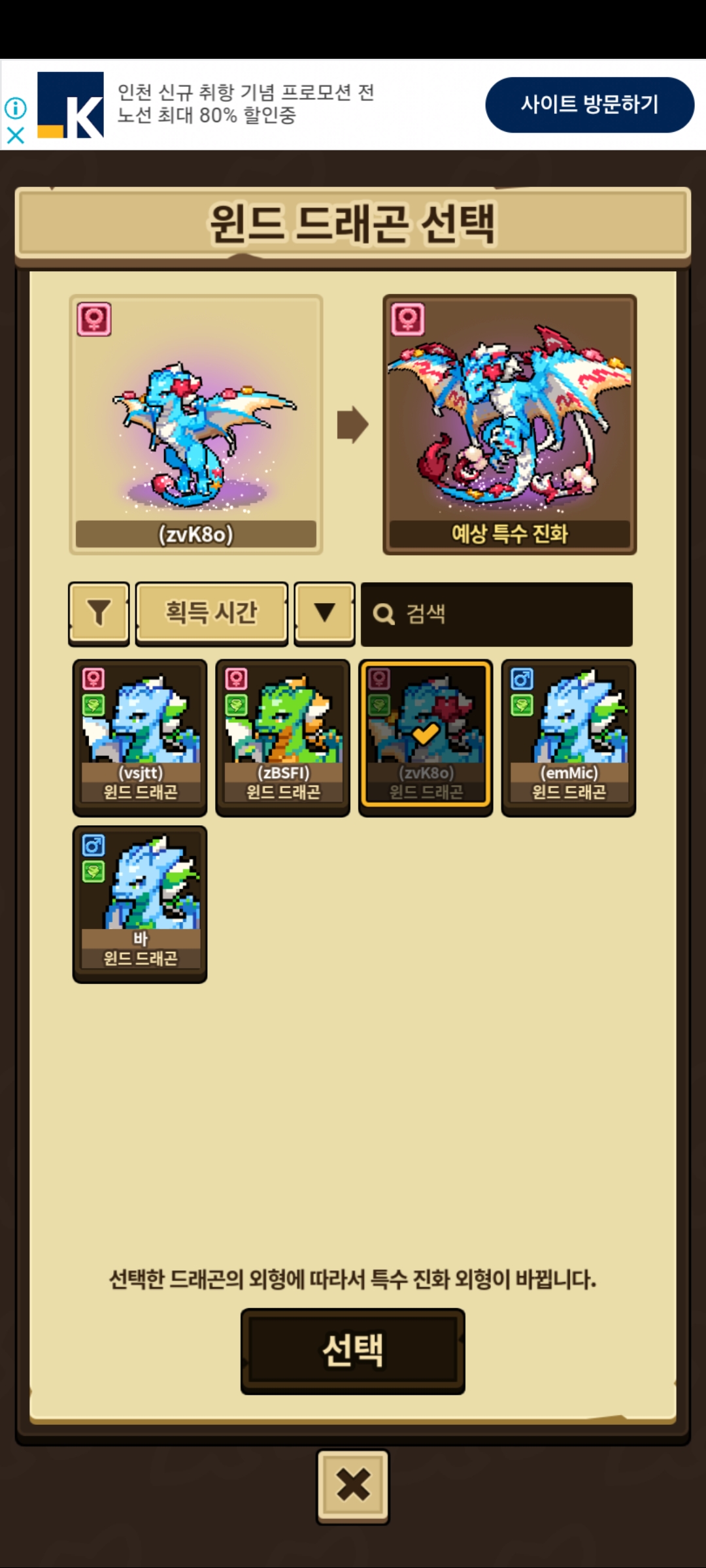Viewport: 706px width, 1568px height.
Task: Tap the 검색 search field
Action: pyautogui.click(x=497, y=614)
